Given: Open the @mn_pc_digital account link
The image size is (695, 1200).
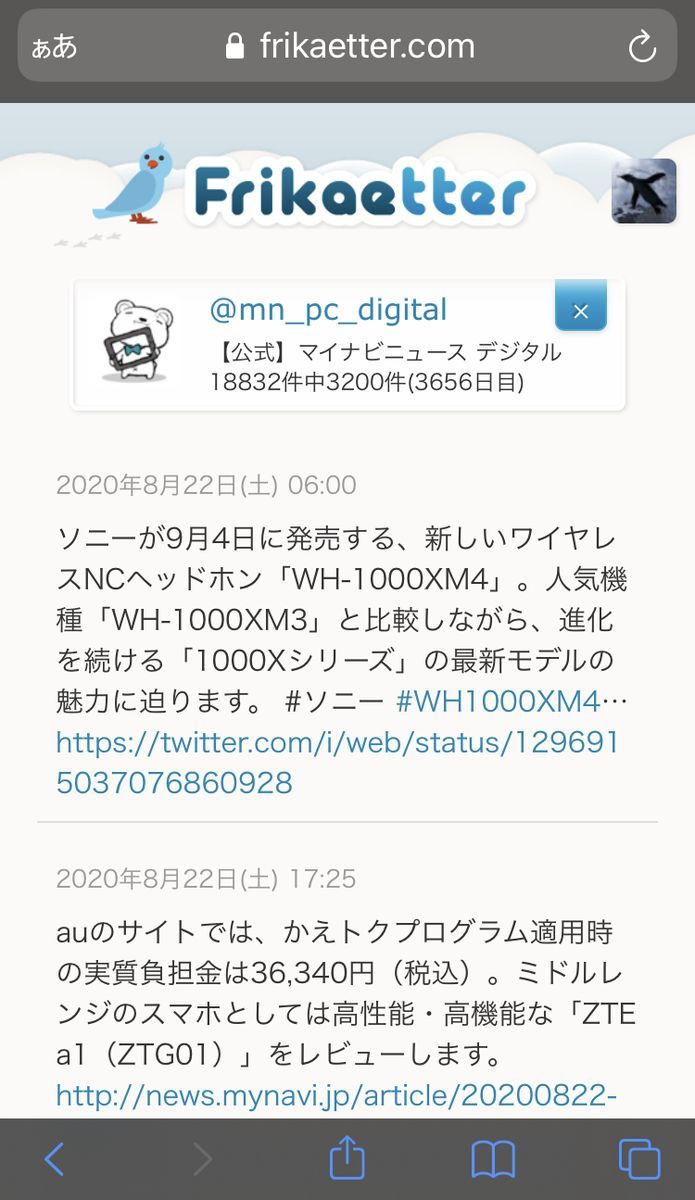Looking at the screenshot, I should pos(328,310).
